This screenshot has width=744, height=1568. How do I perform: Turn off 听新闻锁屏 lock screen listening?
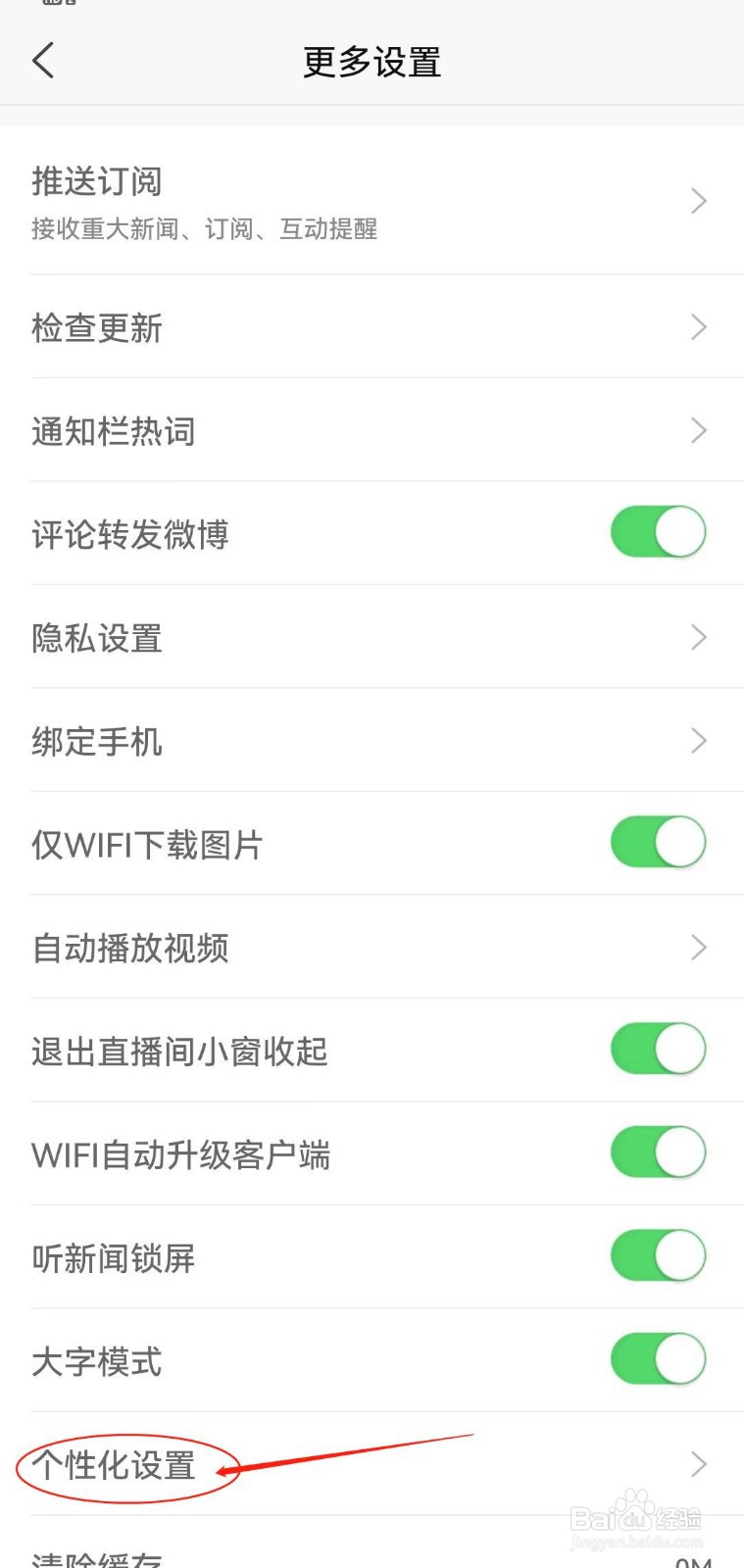pyautogui.click(x=658, y=1255)
